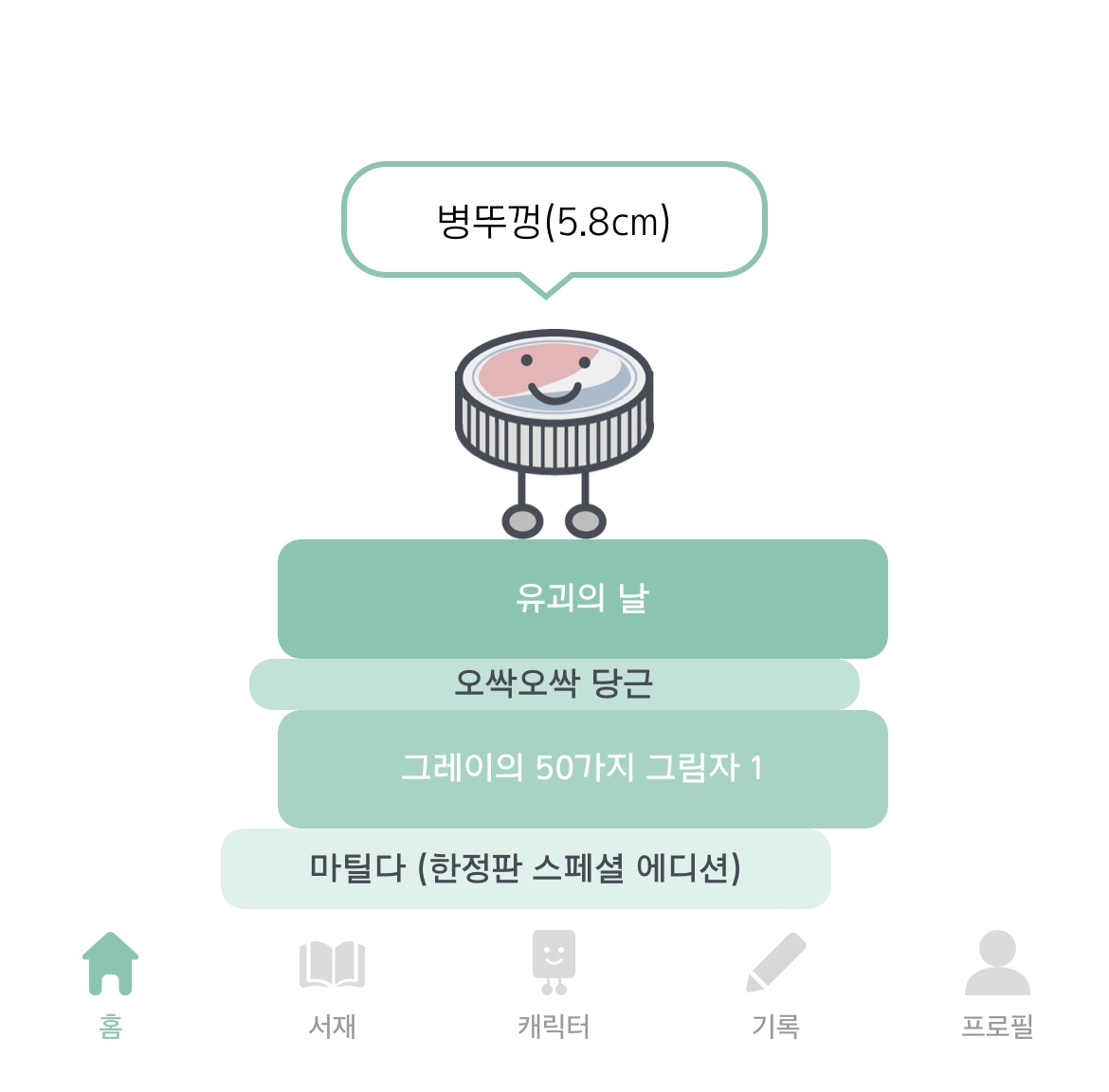
Task: Select 그레이의 50가지 그림자 1 book
Action: 582,768
